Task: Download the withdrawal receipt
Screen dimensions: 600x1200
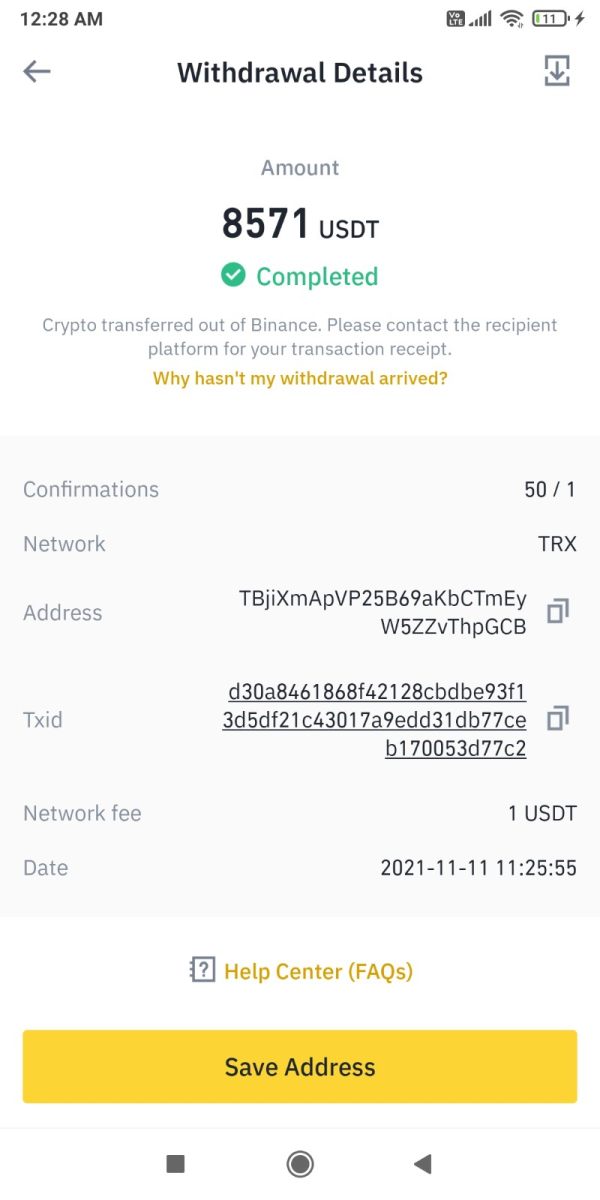Action: pos(557,71)
